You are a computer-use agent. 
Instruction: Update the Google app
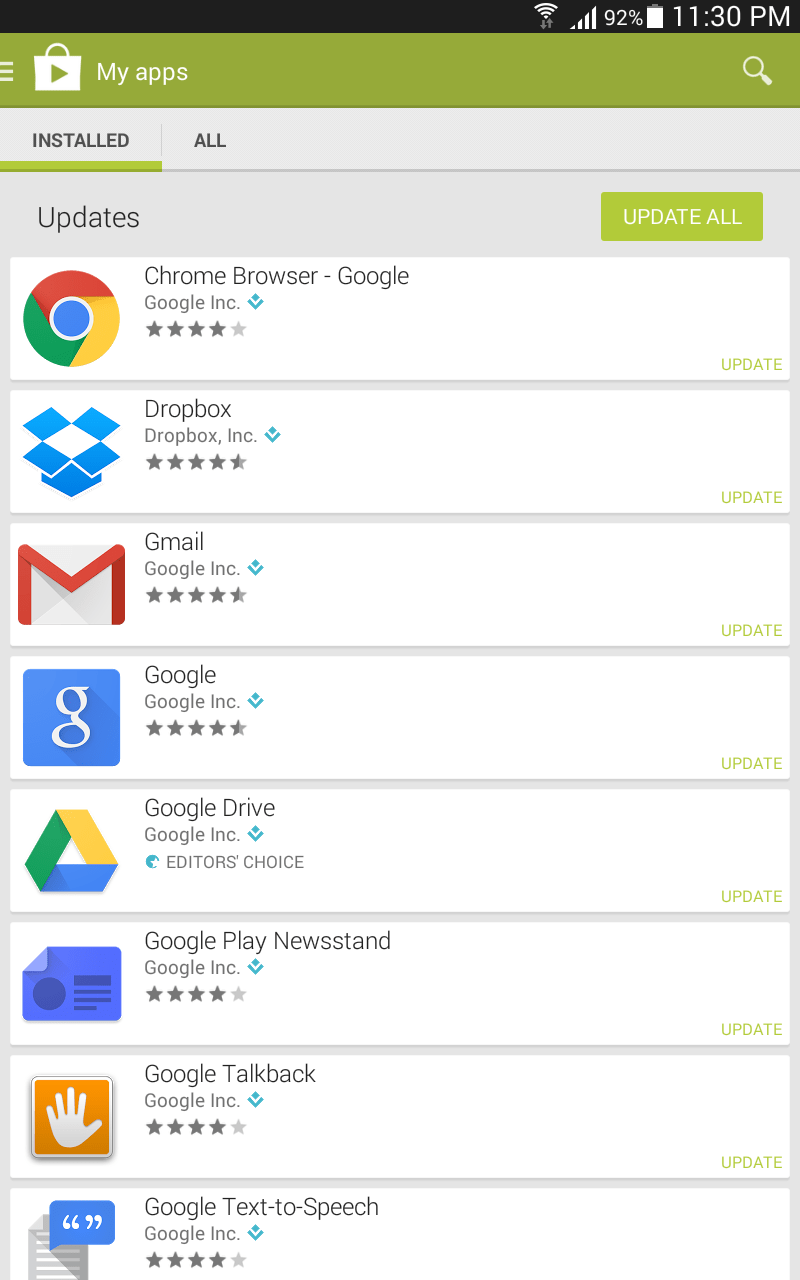751,763
